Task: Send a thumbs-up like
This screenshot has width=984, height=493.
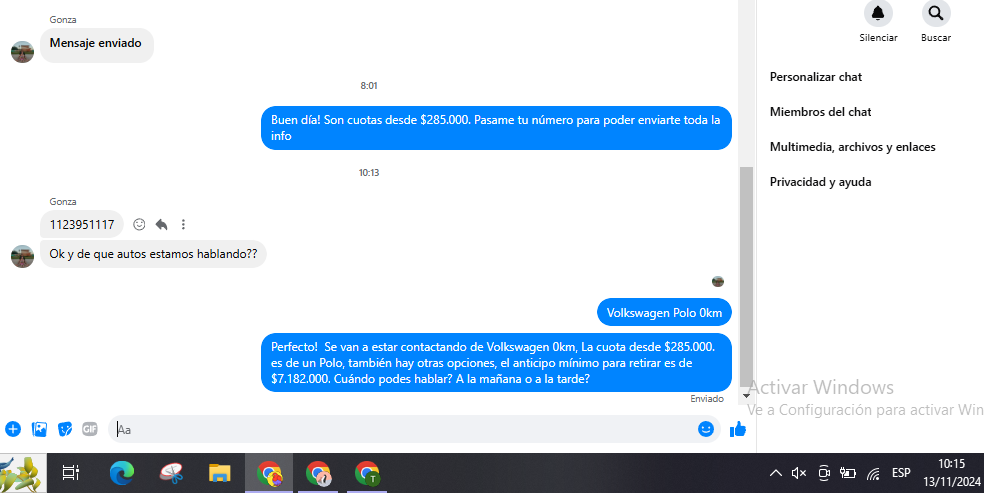Action: pos(738,429)
